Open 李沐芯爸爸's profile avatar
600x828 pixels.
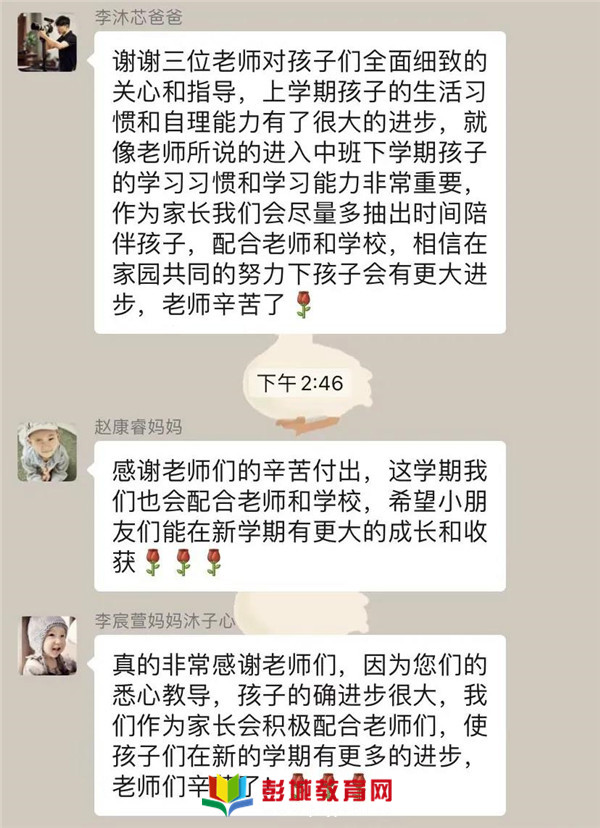(x=47, y=42)
